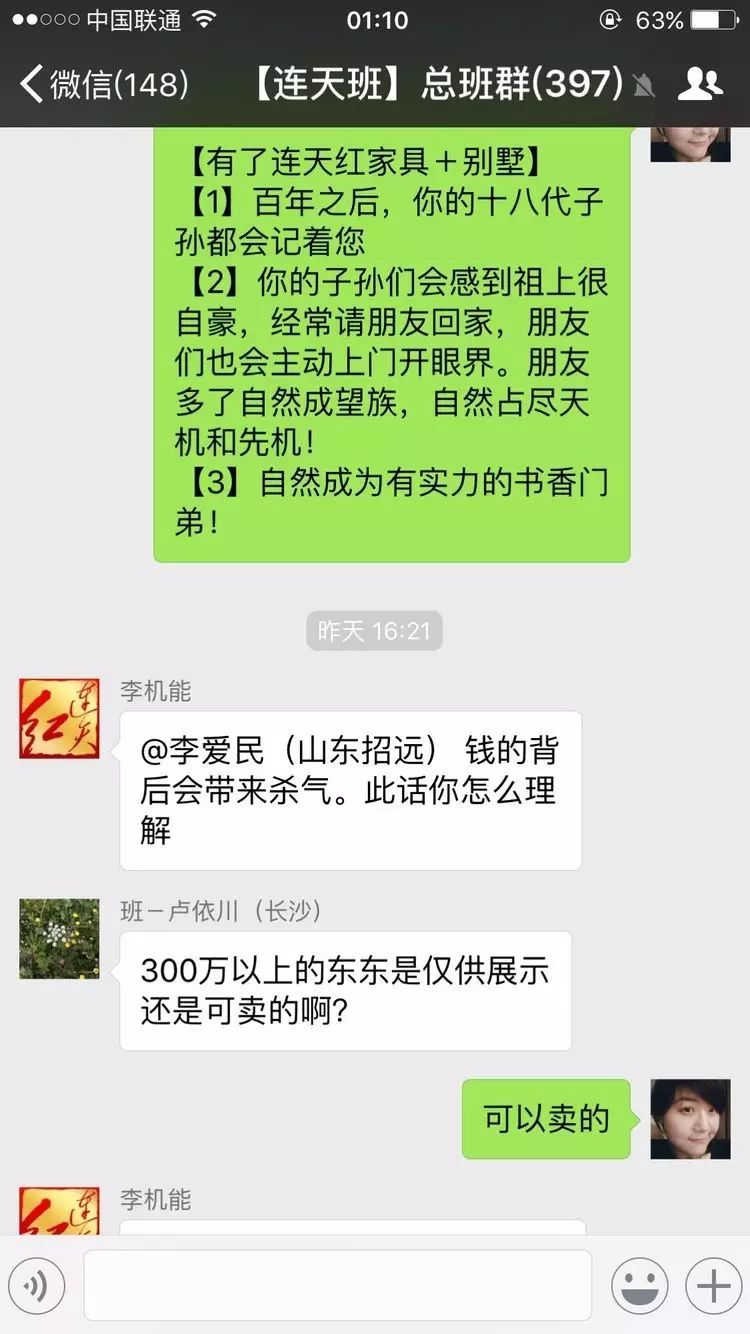The height and width of the screenshot is (1334, 750).
Task: Open the group members info icon
Action: tap(699, 84)
